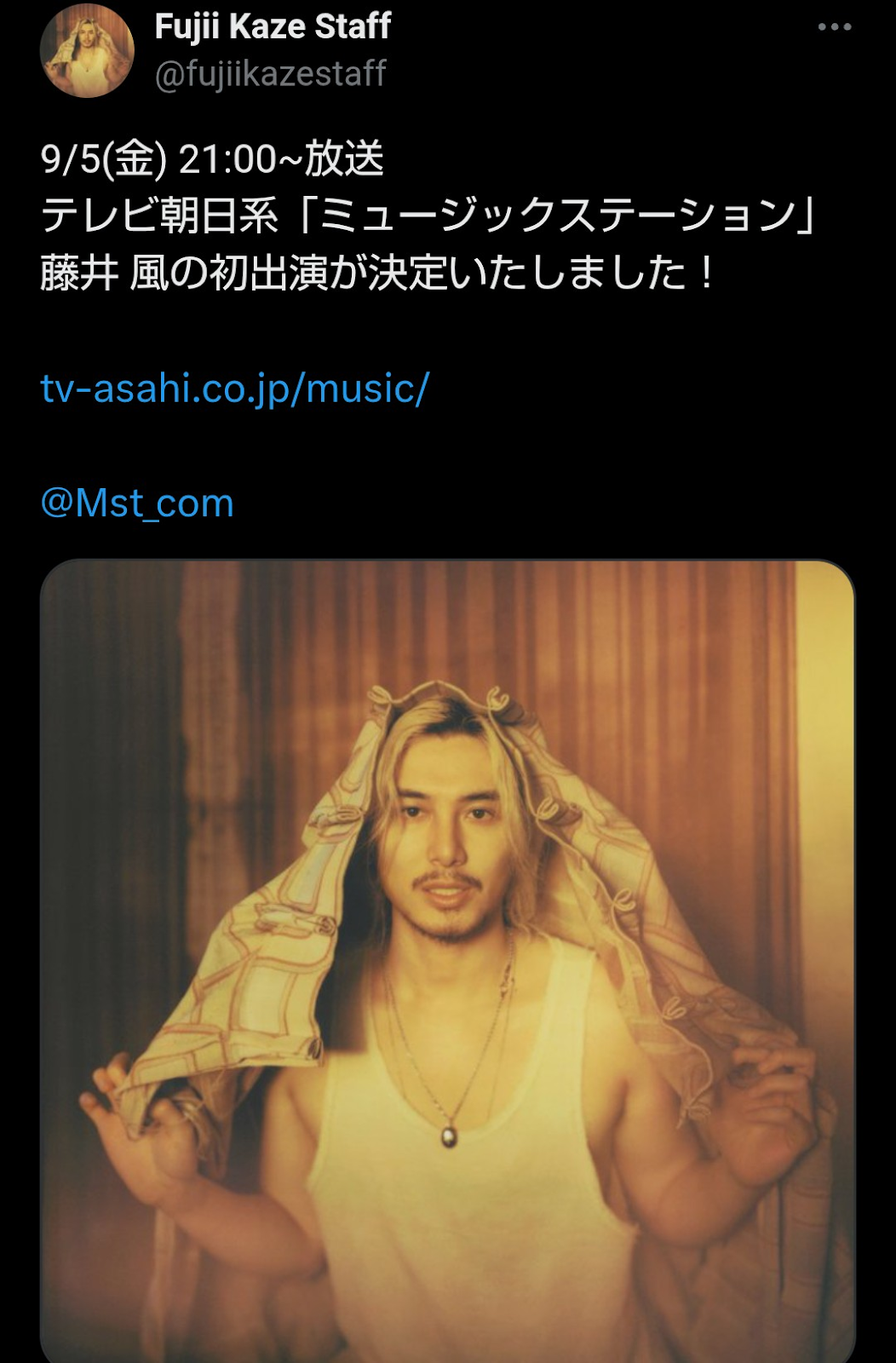The image size is (896, 1363).
Task: Open the @Mst_com mention
Action: click(x=137, y=503)
